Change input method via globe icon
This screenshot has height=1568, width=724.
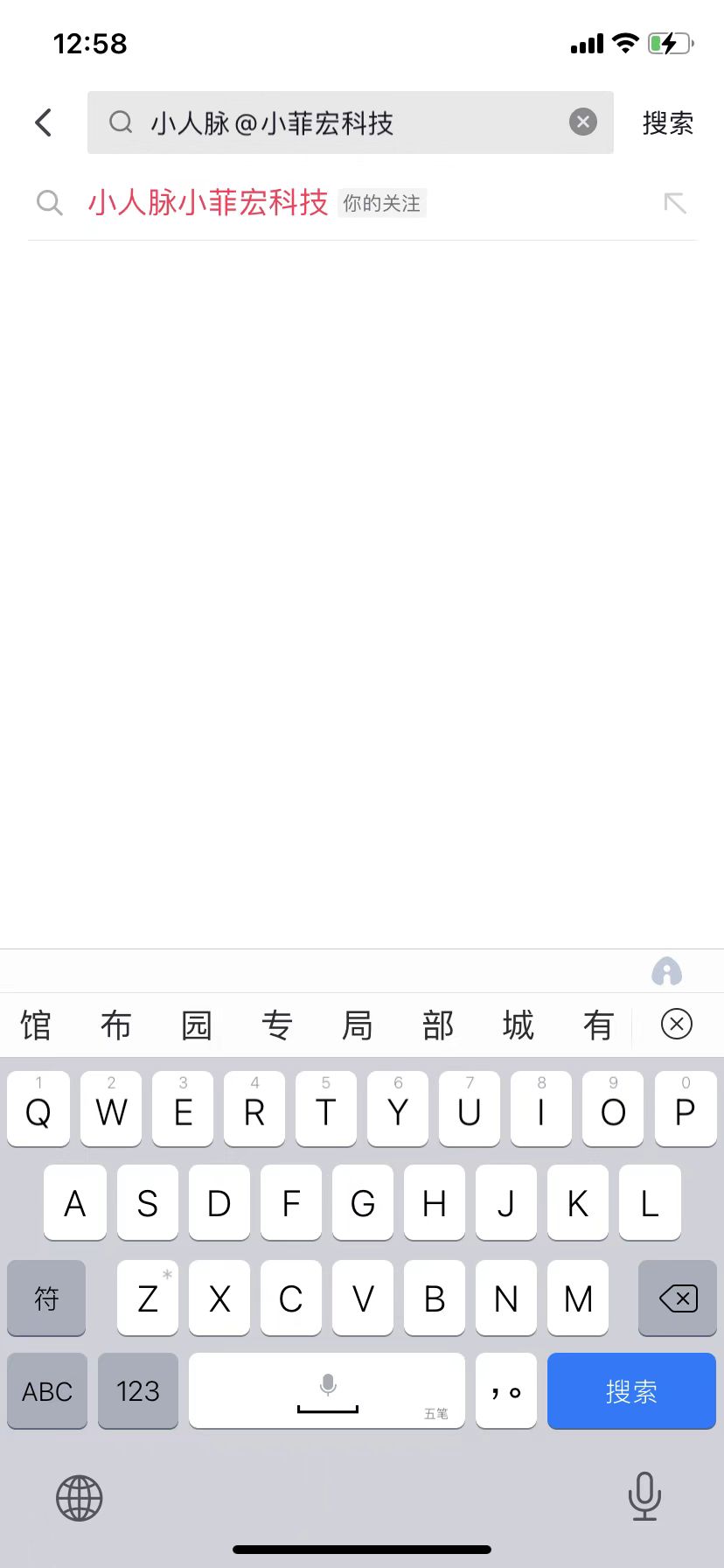(80, 1498)
